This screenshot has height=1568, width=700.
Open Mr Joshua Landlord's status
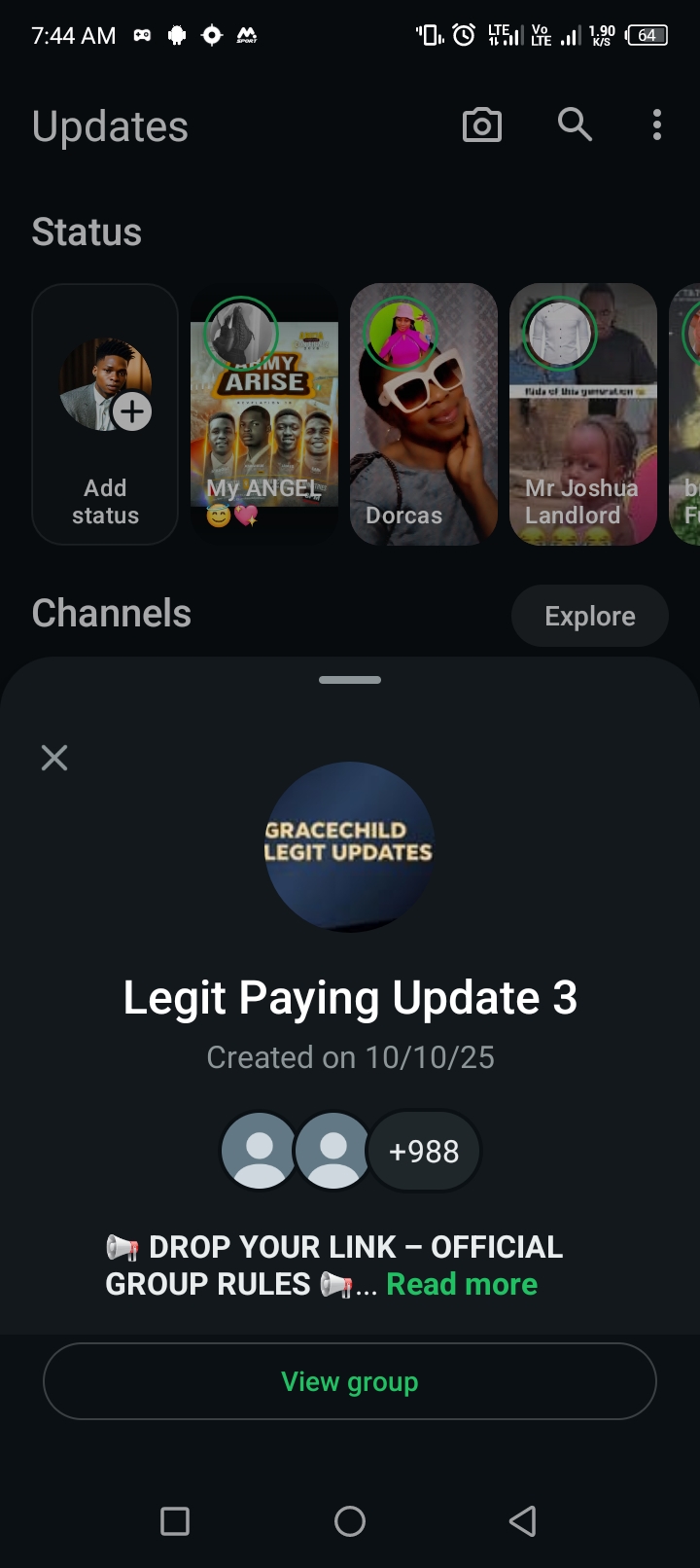583,413
